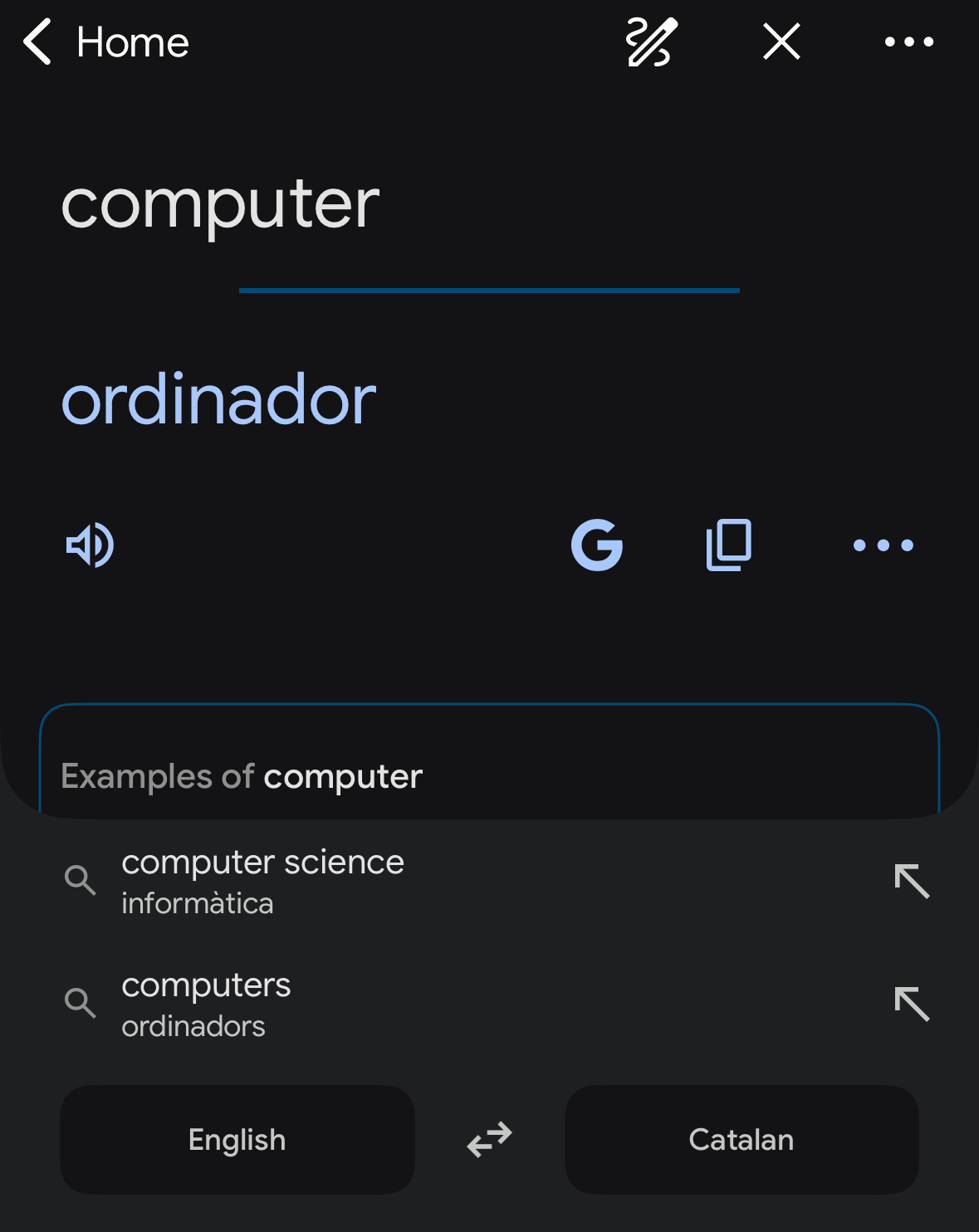The height and width of the screenshot is (1232, 979).
Task: Select the 'computers' suggestion
Action: click(x=206, y=1004)
